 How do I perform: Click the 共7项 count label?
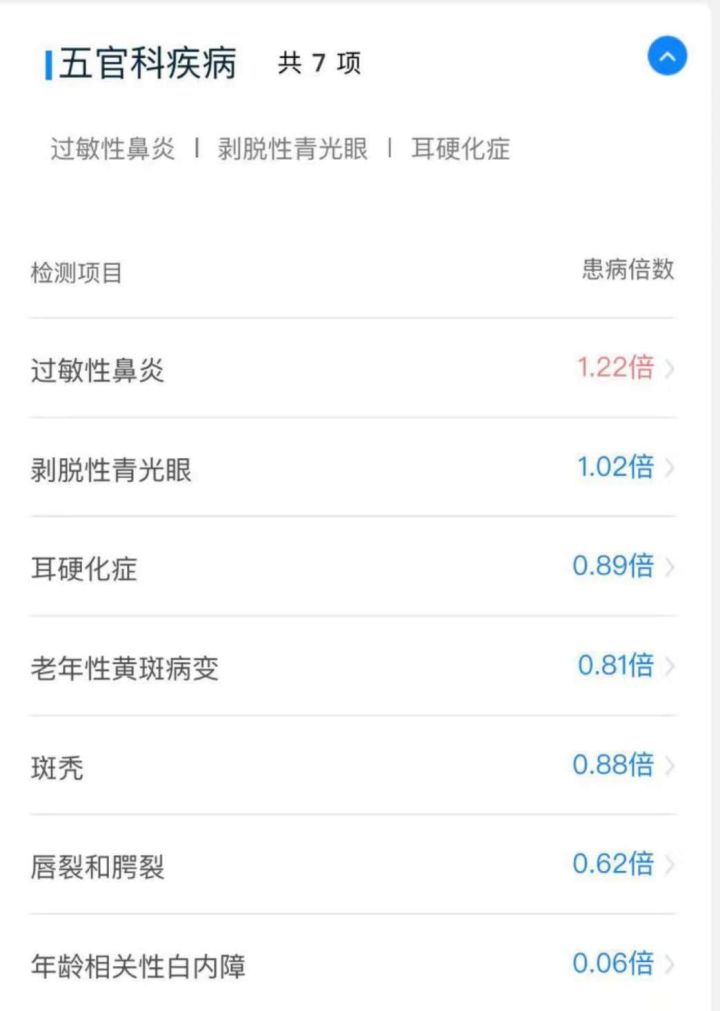tap(318, 62)
